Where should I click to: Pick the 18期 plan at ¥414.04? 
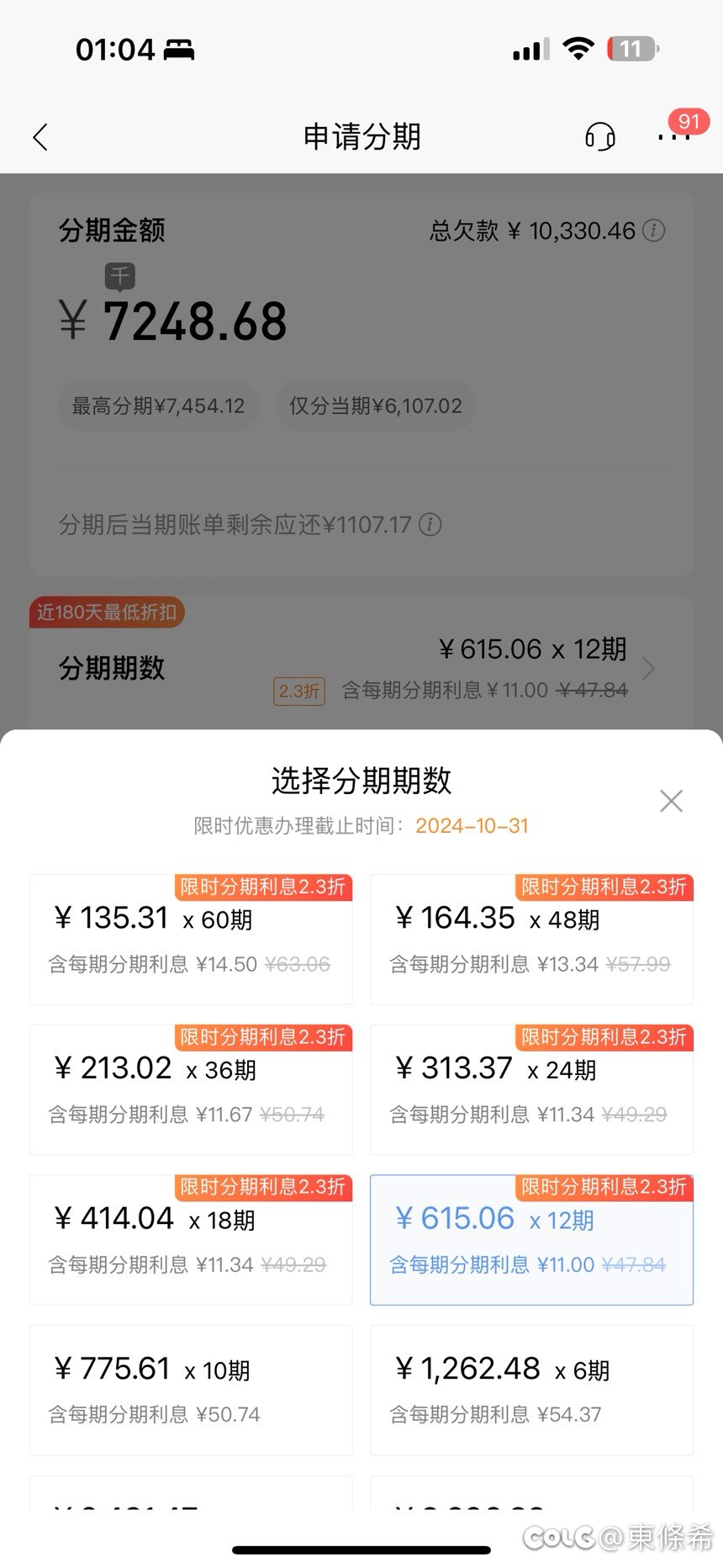(191, 1240)
